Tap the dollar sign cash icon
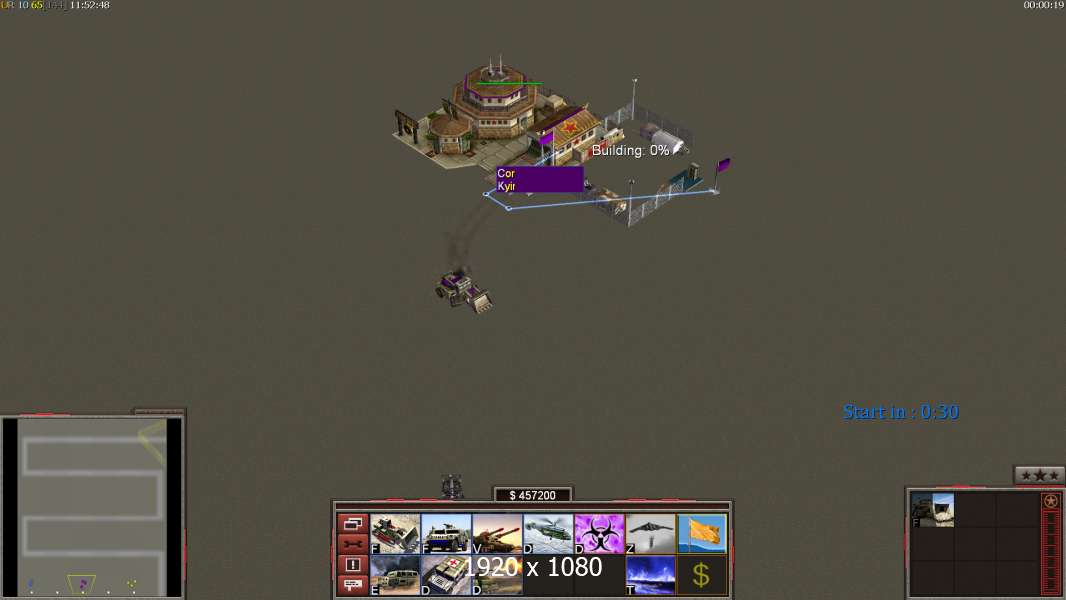This screenshot has height=600, width=1066. [702, 575]
